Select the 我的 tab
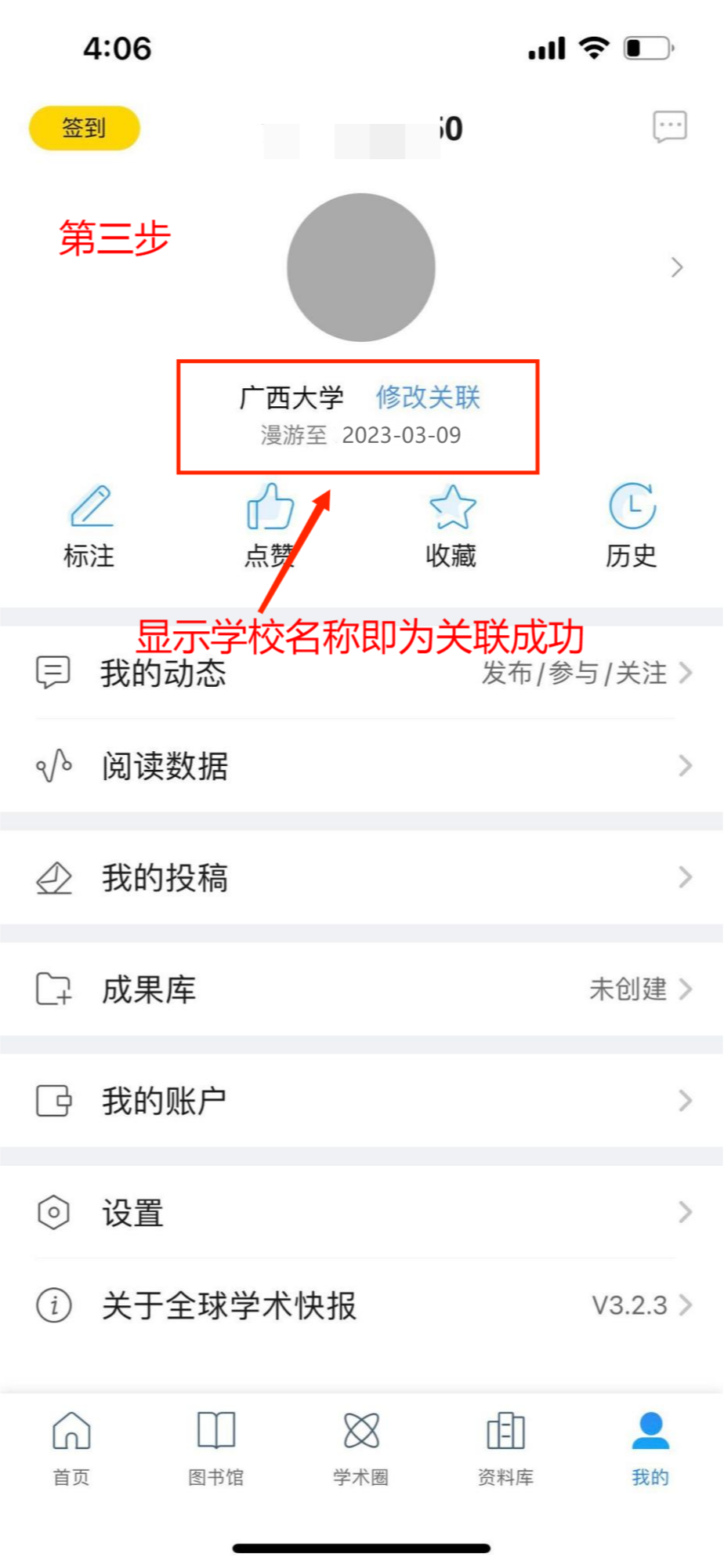The width and height of the screenshot is (724, 1568). point(650,1449)
